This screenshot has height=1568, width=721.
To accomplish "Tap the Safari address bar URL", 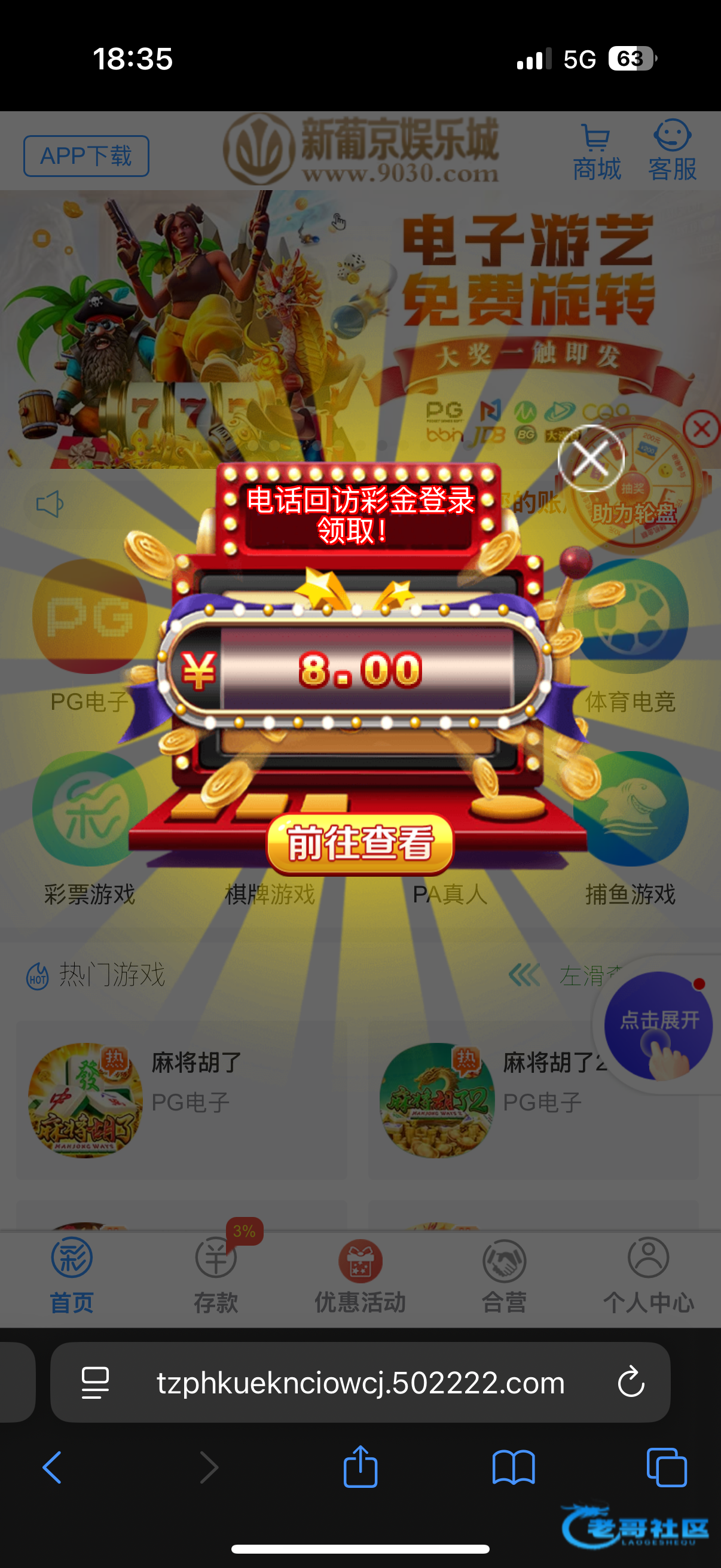I will [x=360, y=1382].
